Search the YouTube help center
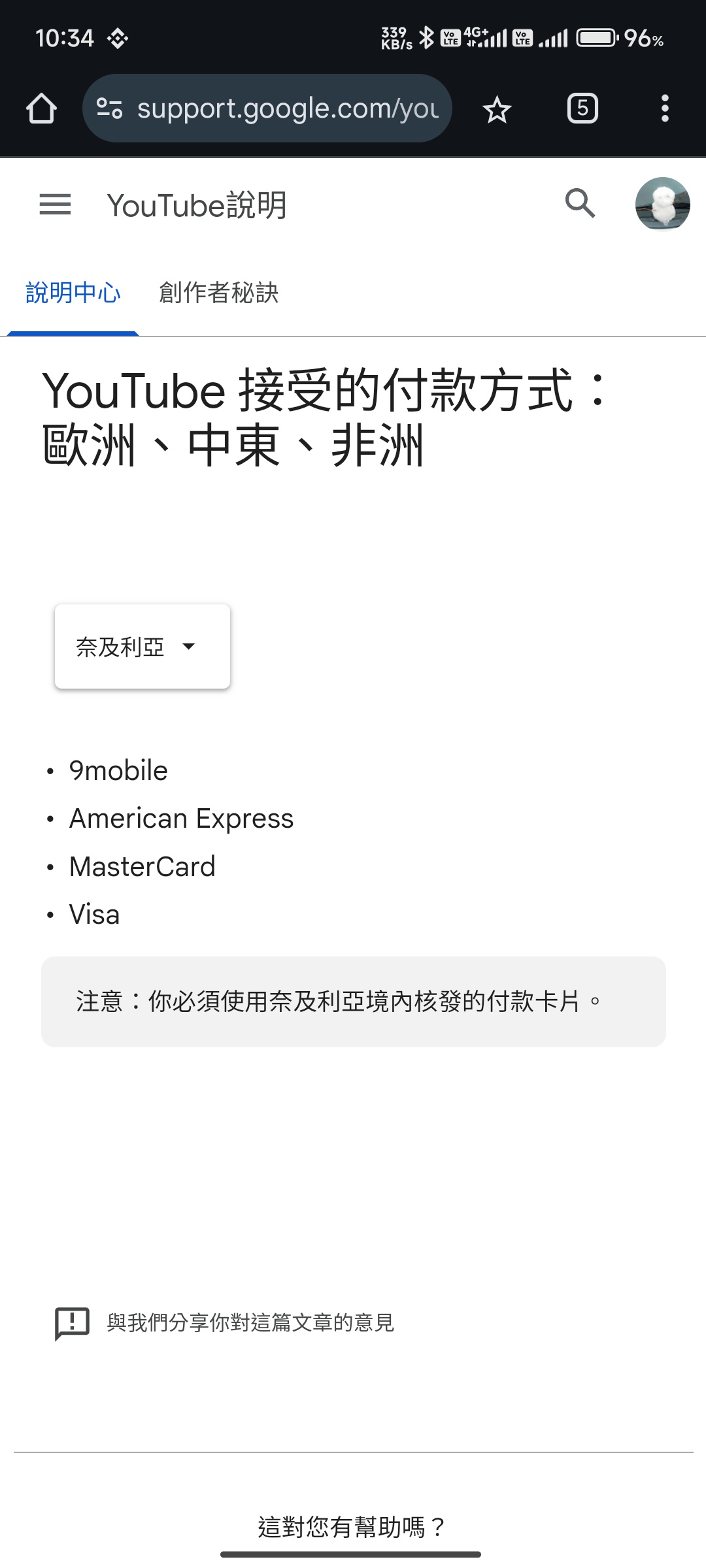The image size is (706, 1568). click(x=580, y=204)
